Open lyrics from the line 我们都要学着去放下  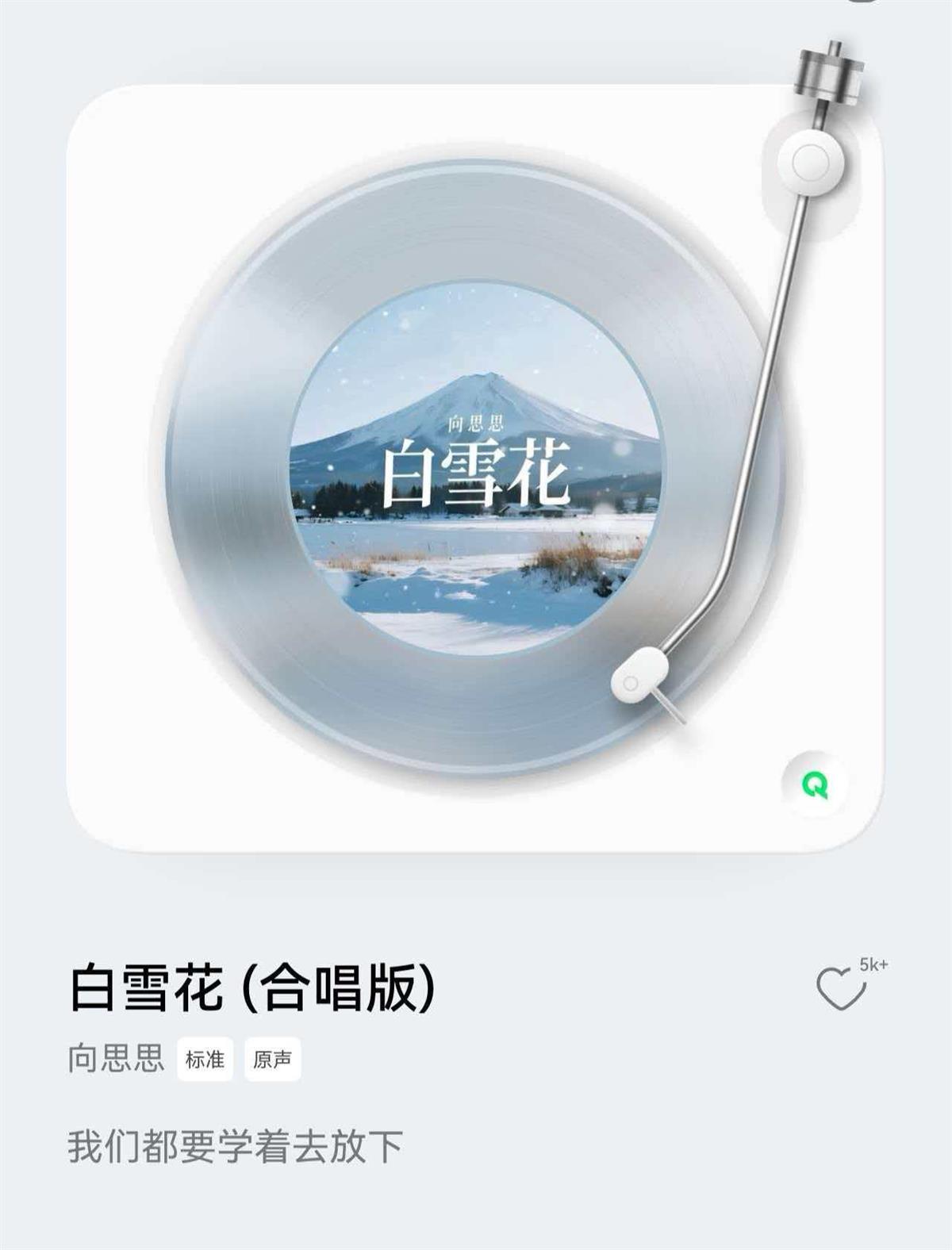pos(235,1147)
